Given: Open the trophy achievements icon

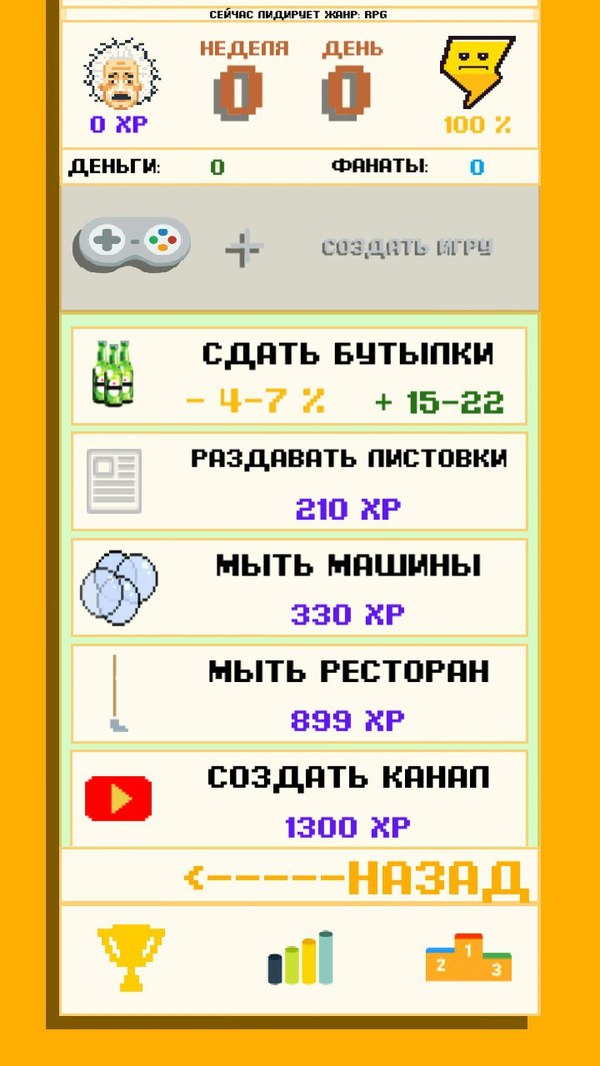Looking at the screenshot, I should (130, 957).
